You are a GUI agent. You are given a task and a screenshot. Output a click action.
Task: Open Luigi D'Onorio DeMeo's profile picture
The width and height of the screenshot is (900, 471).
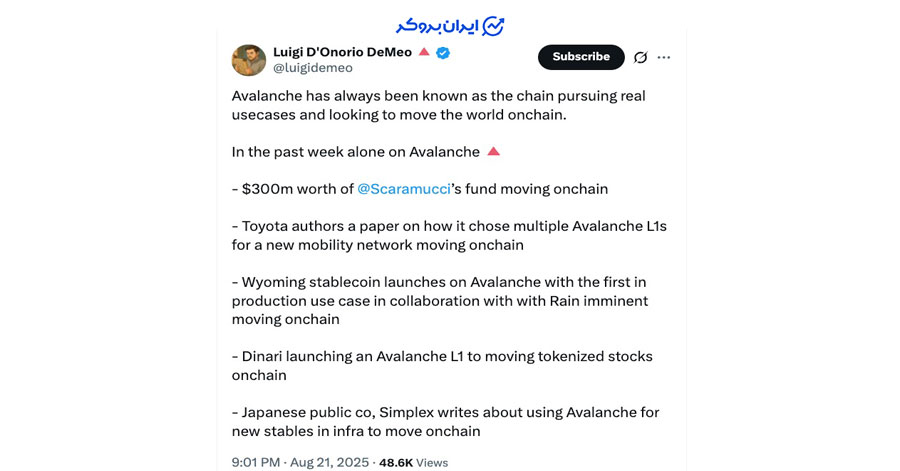(x=249, y=60)
